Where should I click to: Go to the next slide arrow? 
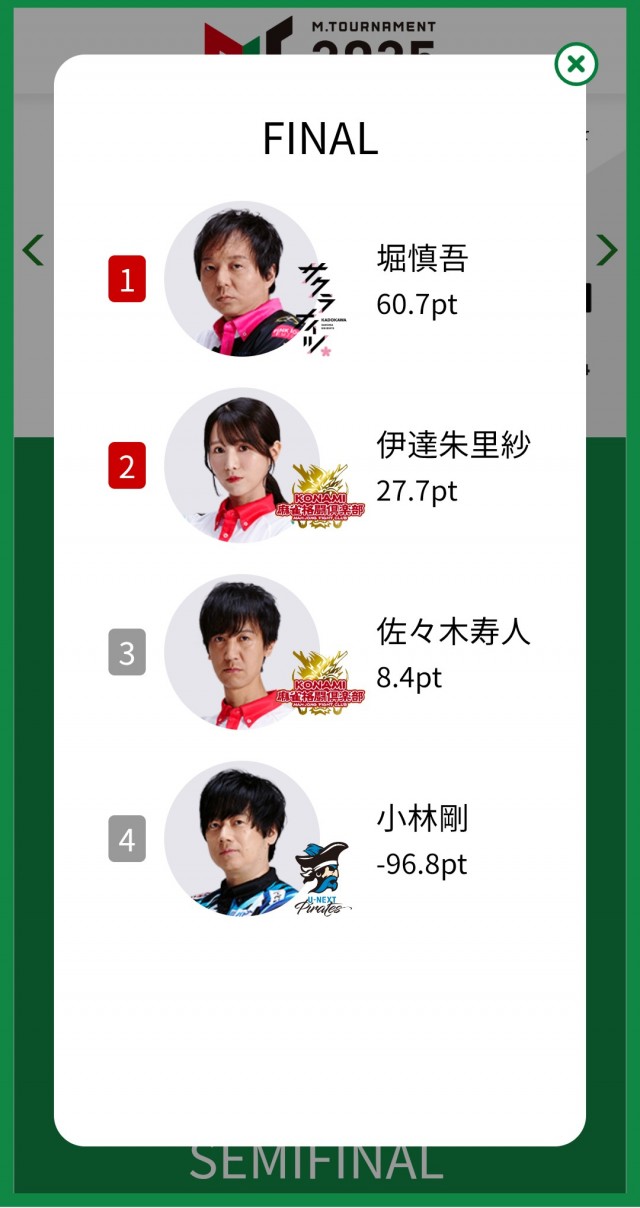(x=606, y=250)
